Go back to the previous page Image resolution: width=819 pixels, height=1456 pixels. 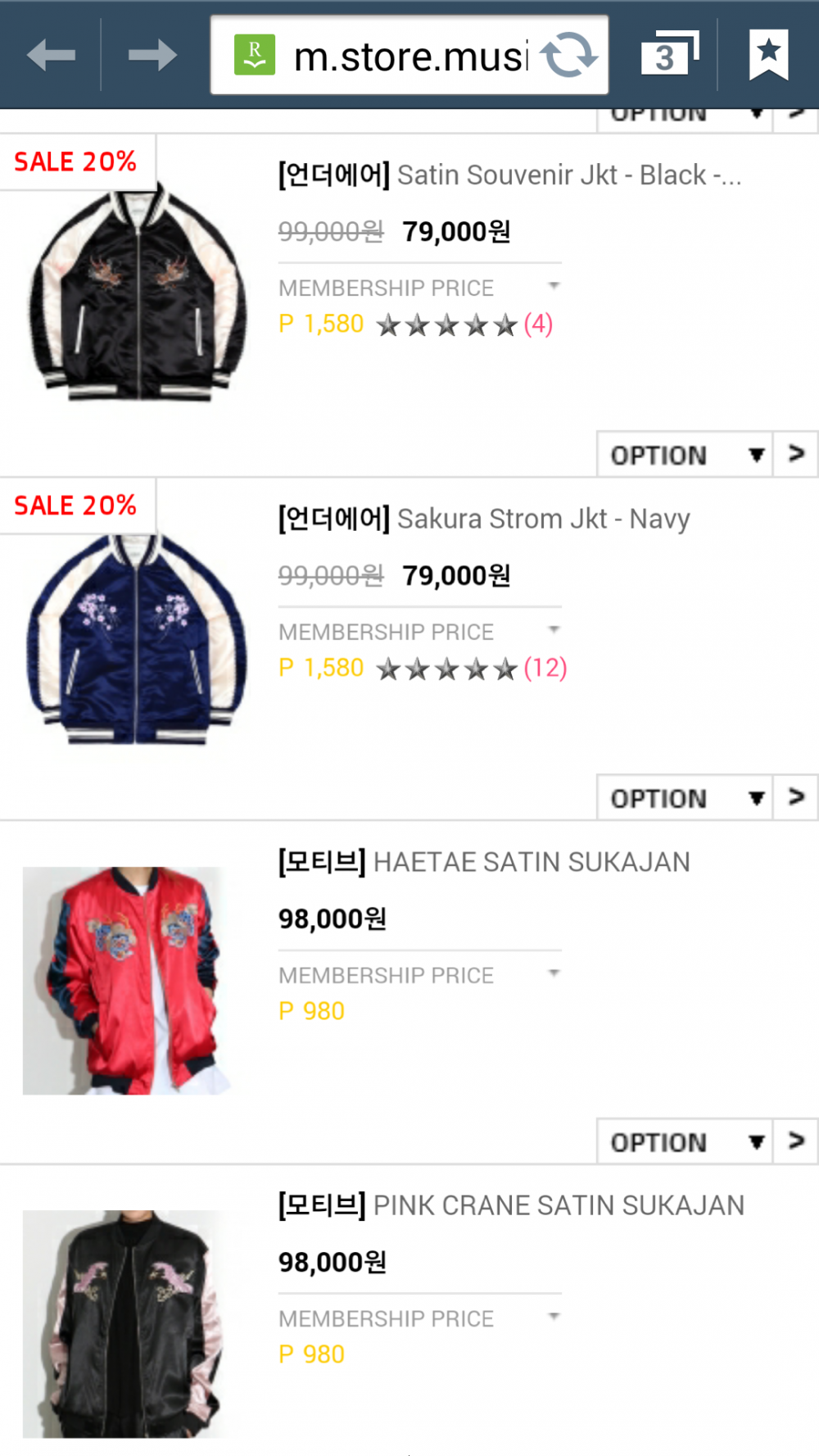pos(51,56)
